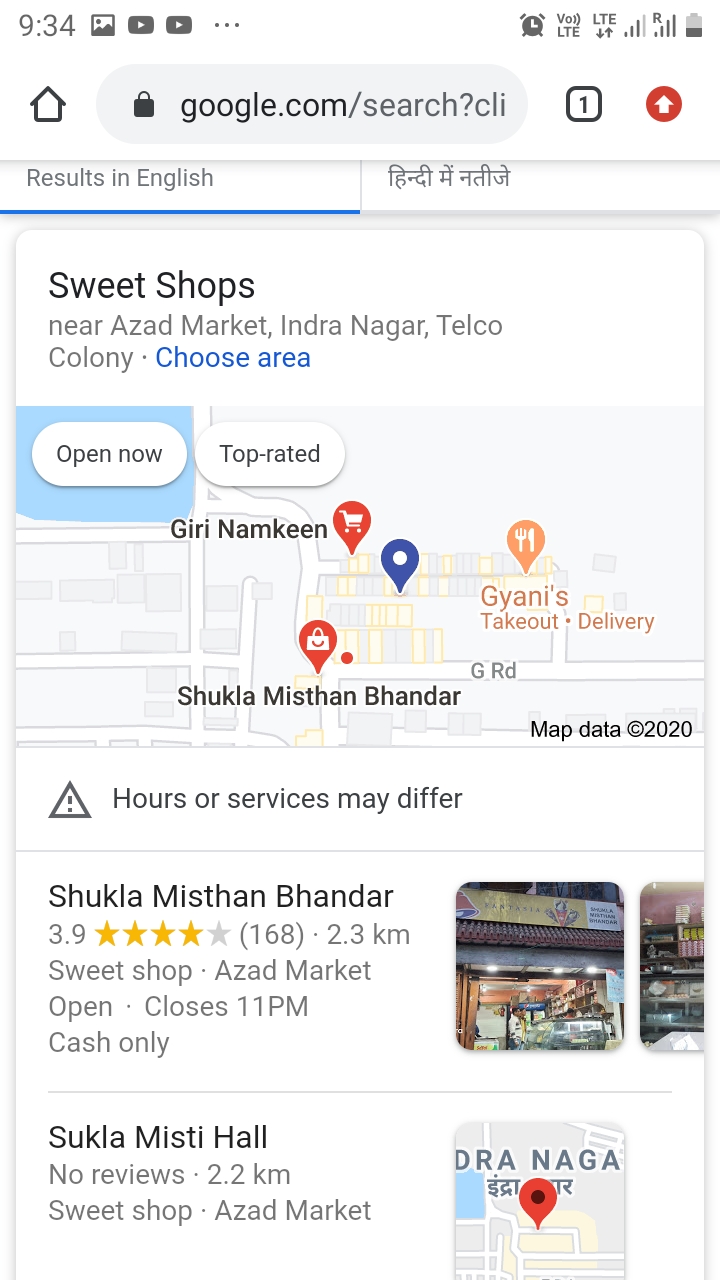The width and height of the screenshot is (720, 1280).
Task: Tap the red update arrow icon
Action: [x=663, y=105]
